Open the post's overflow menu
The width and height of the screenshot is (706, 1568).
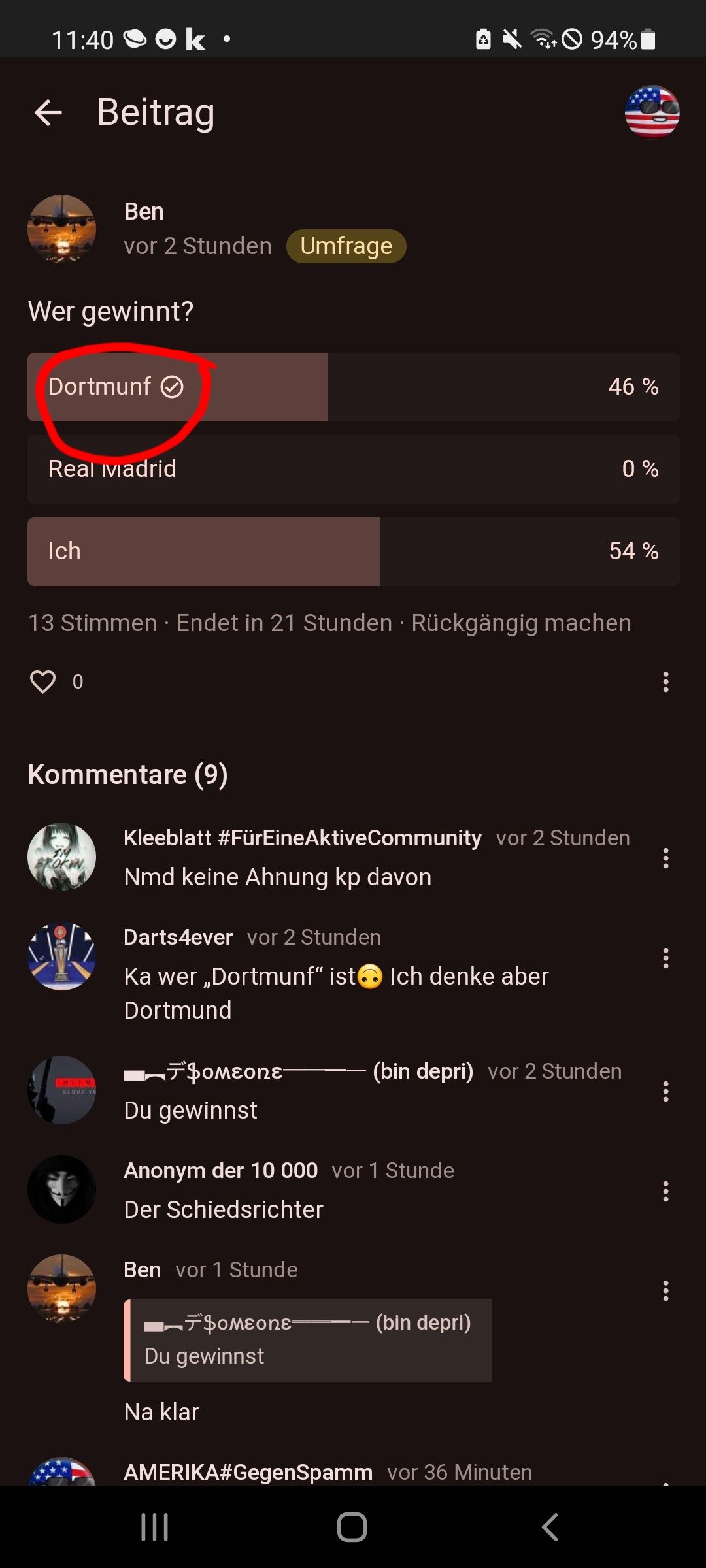[x=665, y=681]
